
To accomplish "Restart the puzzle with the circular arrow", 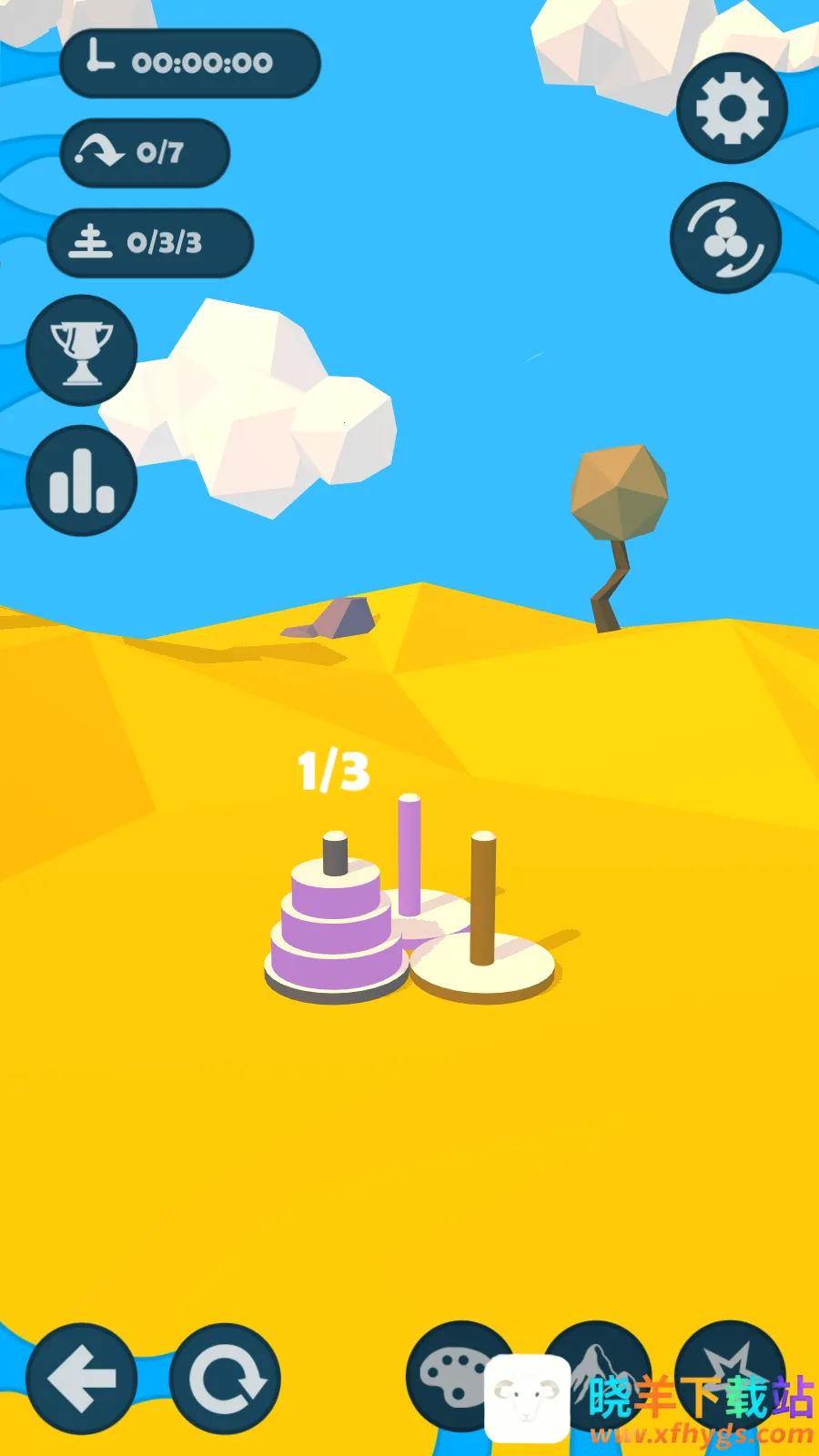I will pos(226,1379).
